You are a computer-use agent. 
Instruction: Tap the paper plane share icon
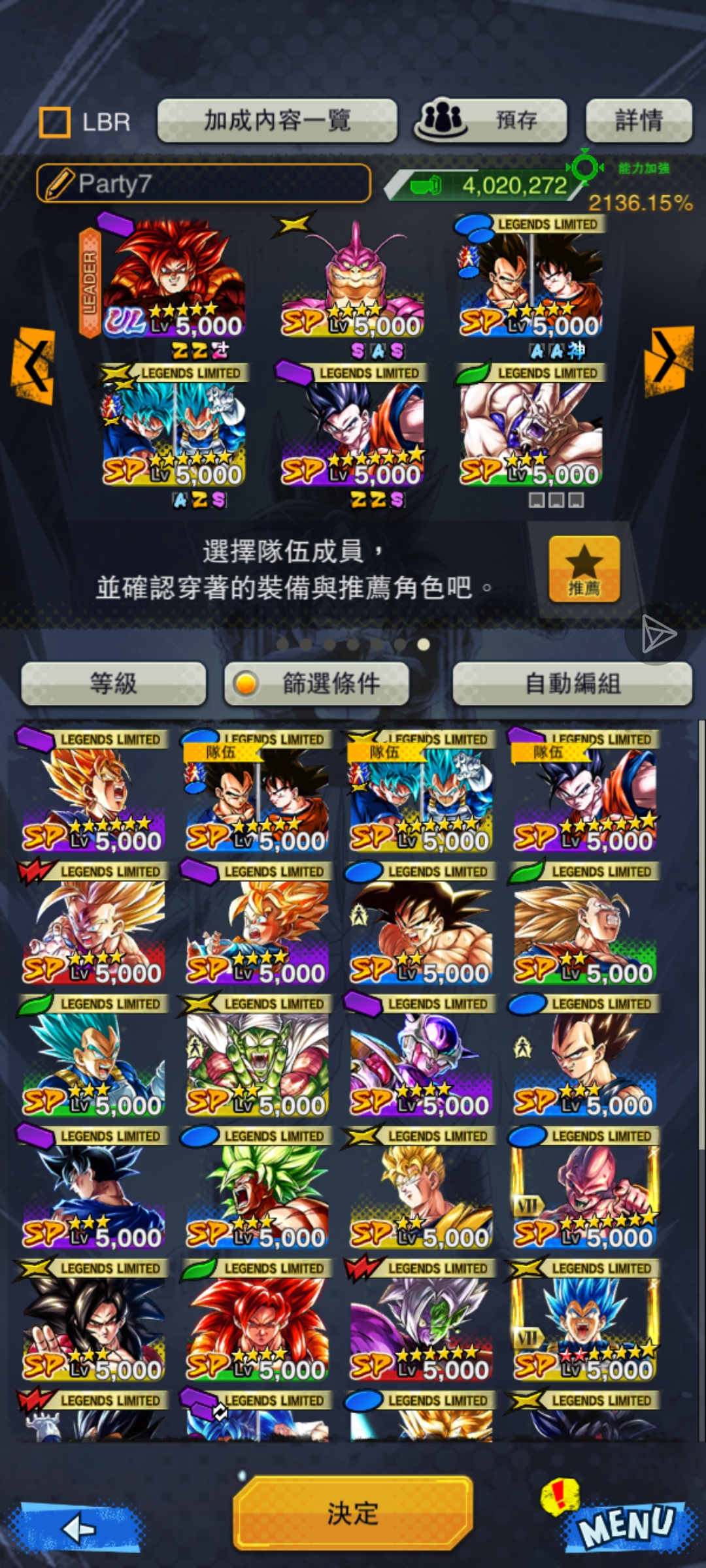coord(657,634)
